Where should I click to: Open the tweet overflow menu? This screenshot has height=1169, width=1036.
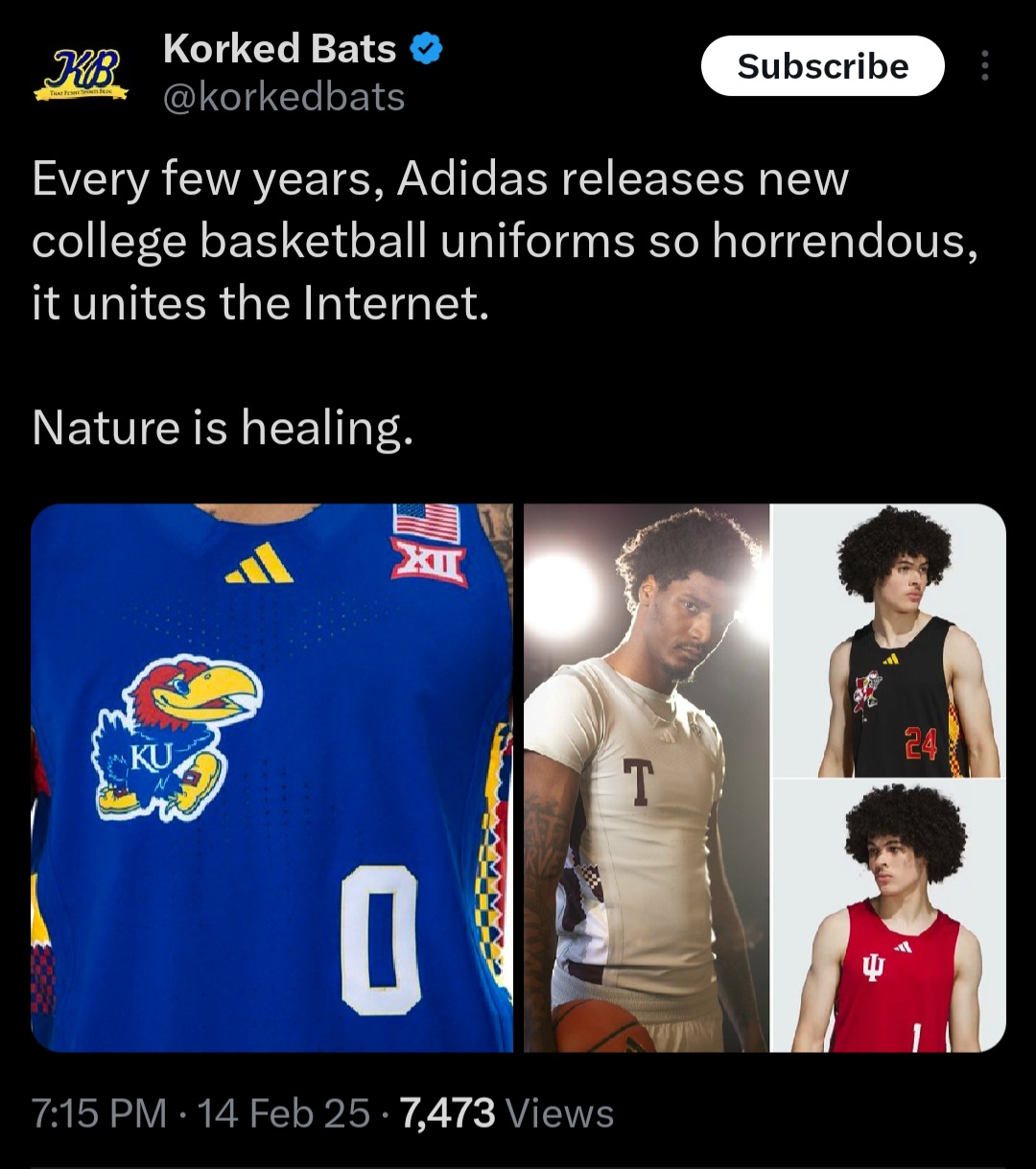tap(984, 66)
